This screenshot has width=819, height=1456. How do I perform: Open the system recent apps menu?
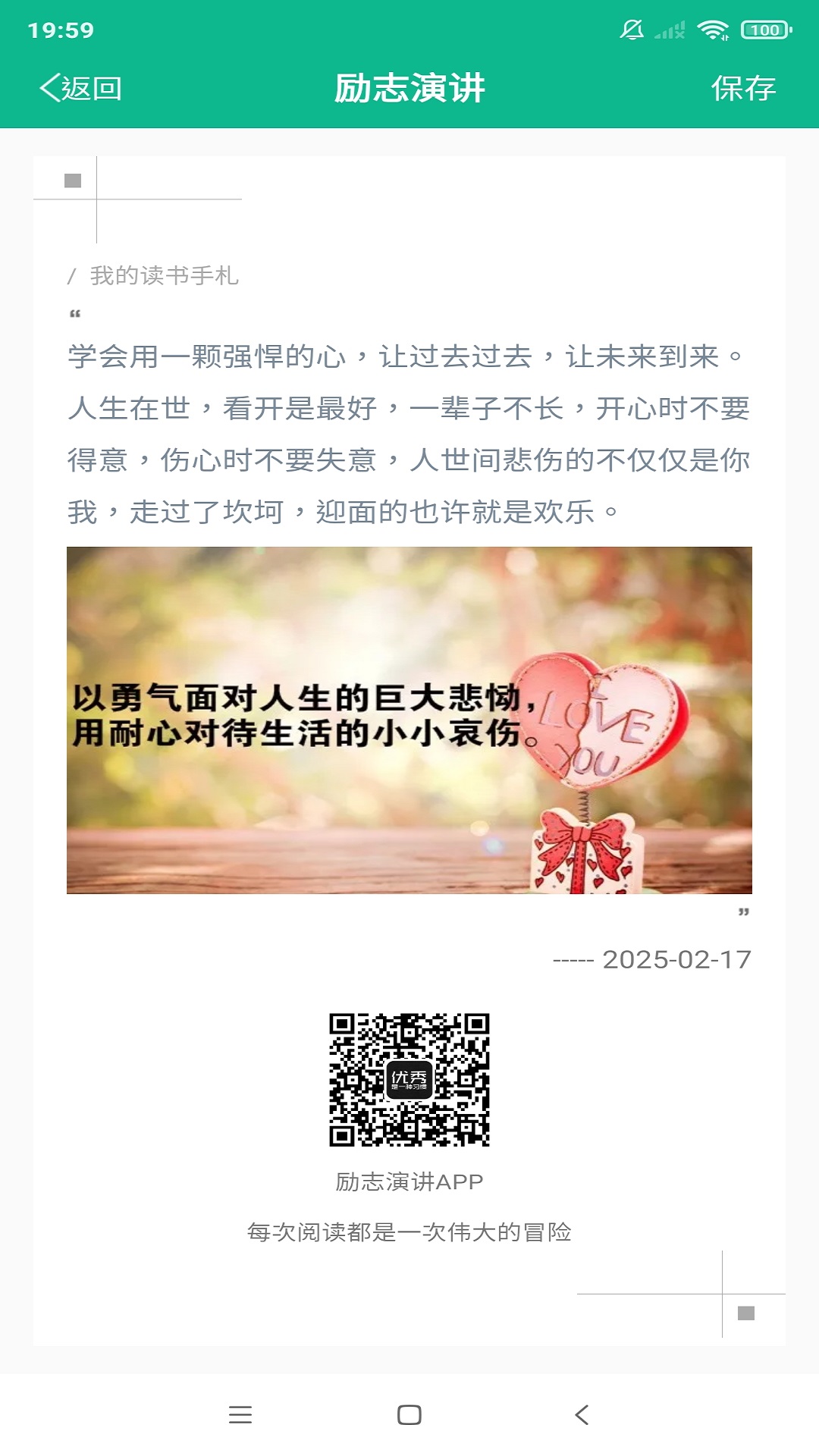coord(240,1414)
